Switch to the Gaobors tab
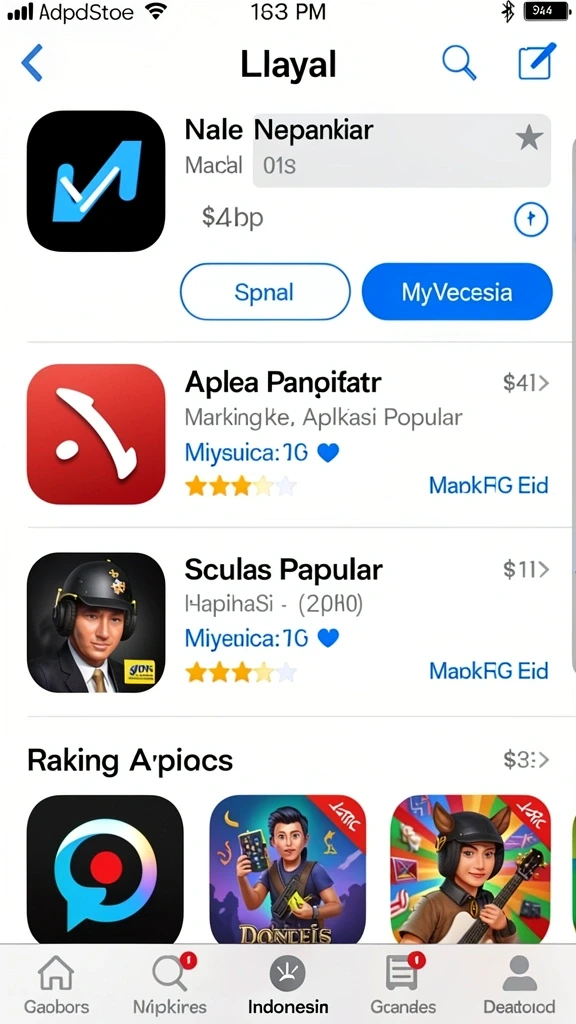The width and height of the screenshot is (576, 1024). pos(57,985)
